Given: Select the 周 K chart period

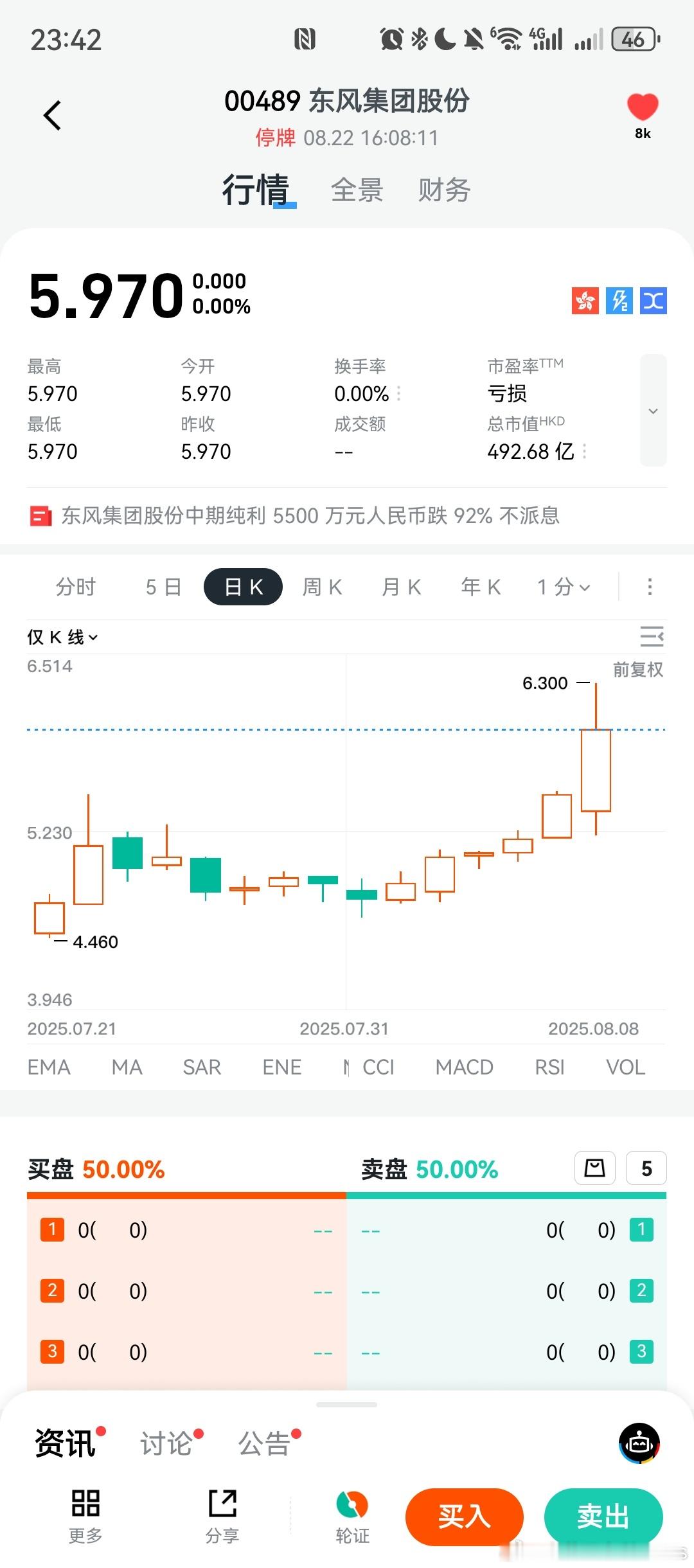Looking at the screenshot, I should (322, 587).
